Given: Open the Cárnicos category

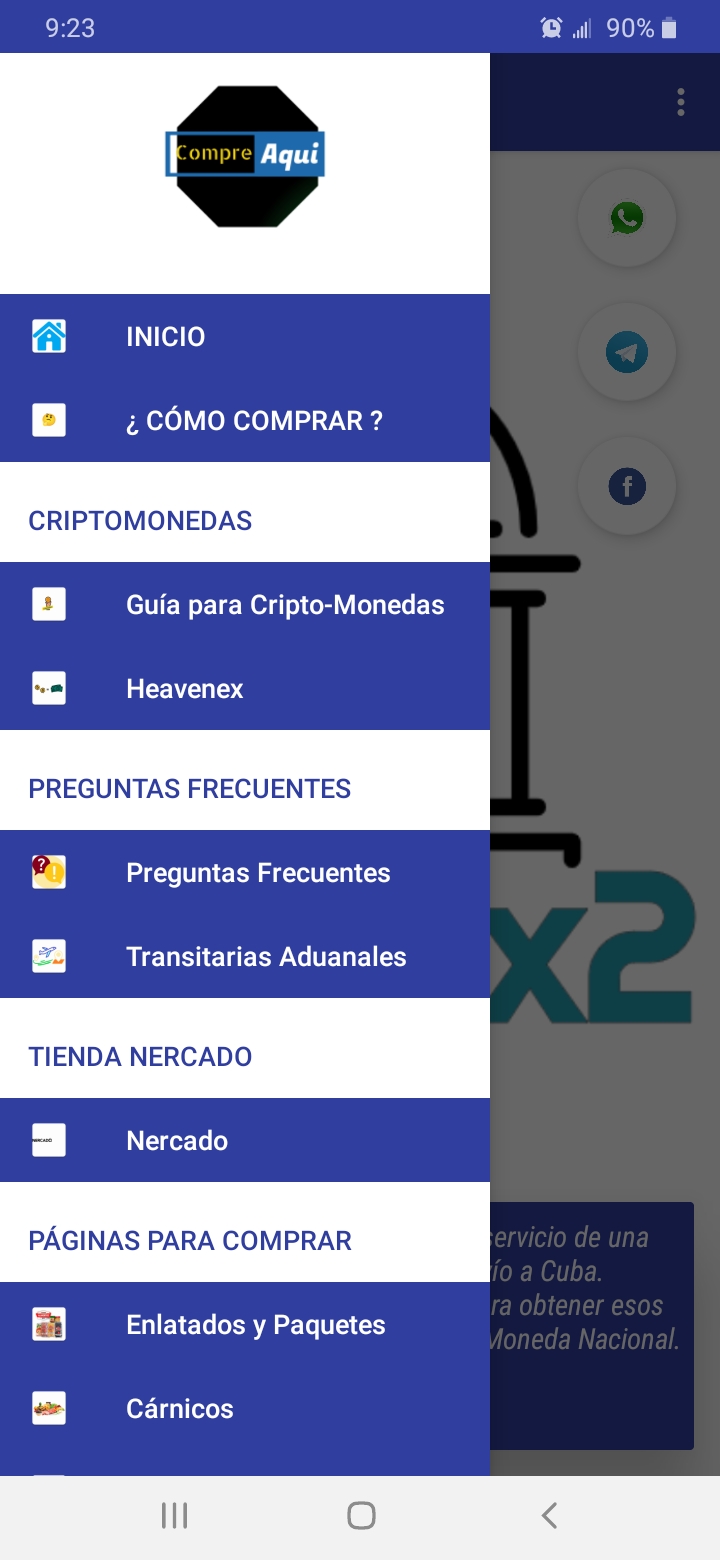Looking at the screenshot, I should click(x=180, y=1408).
